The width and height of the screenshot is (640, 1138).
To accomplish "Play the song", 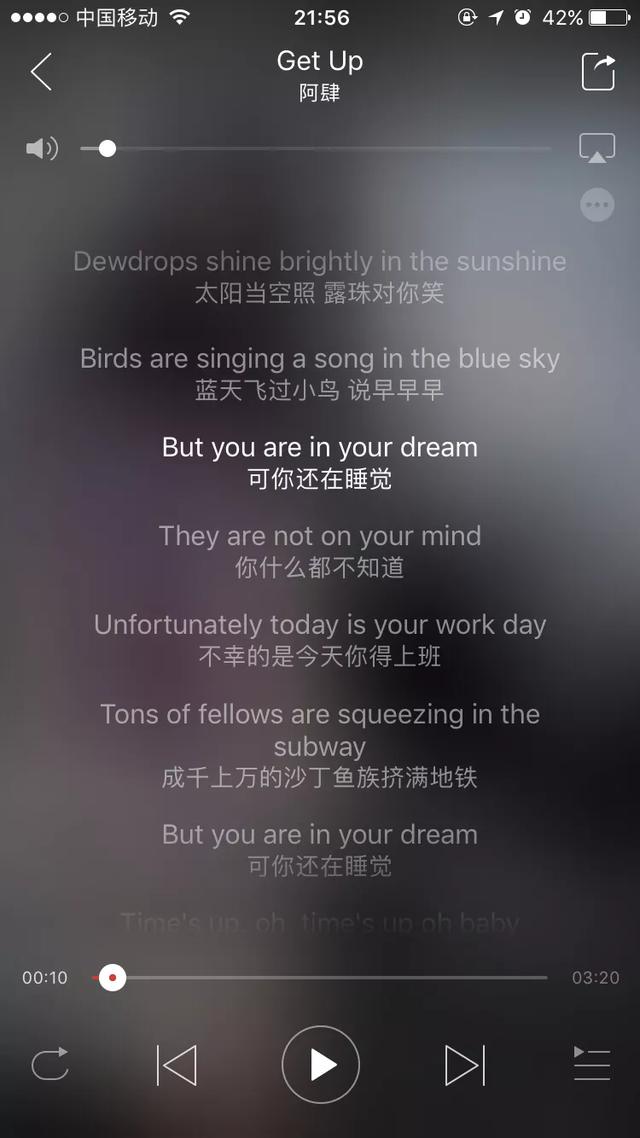I will [x=321, y=1065].
